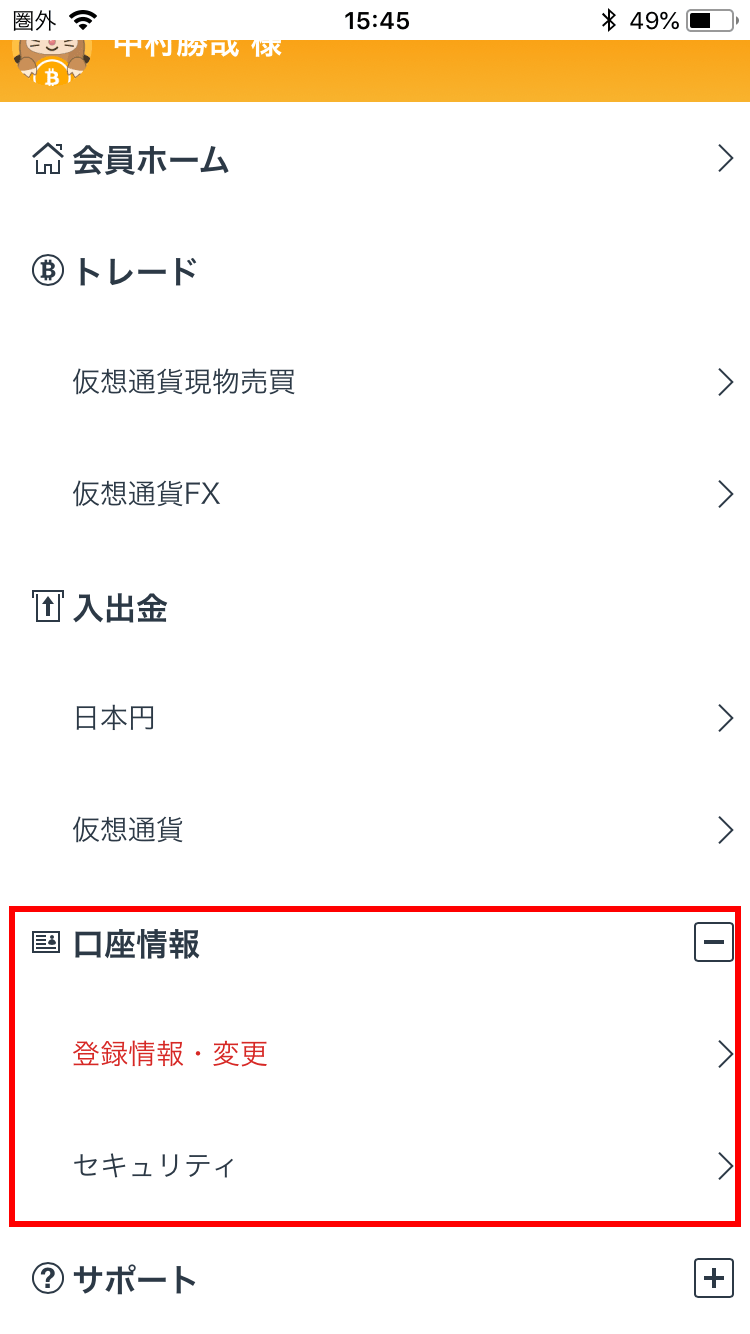Open セキュリティ settings
The height and width of the screenshot is (1334, 750).
point(375,1166)
